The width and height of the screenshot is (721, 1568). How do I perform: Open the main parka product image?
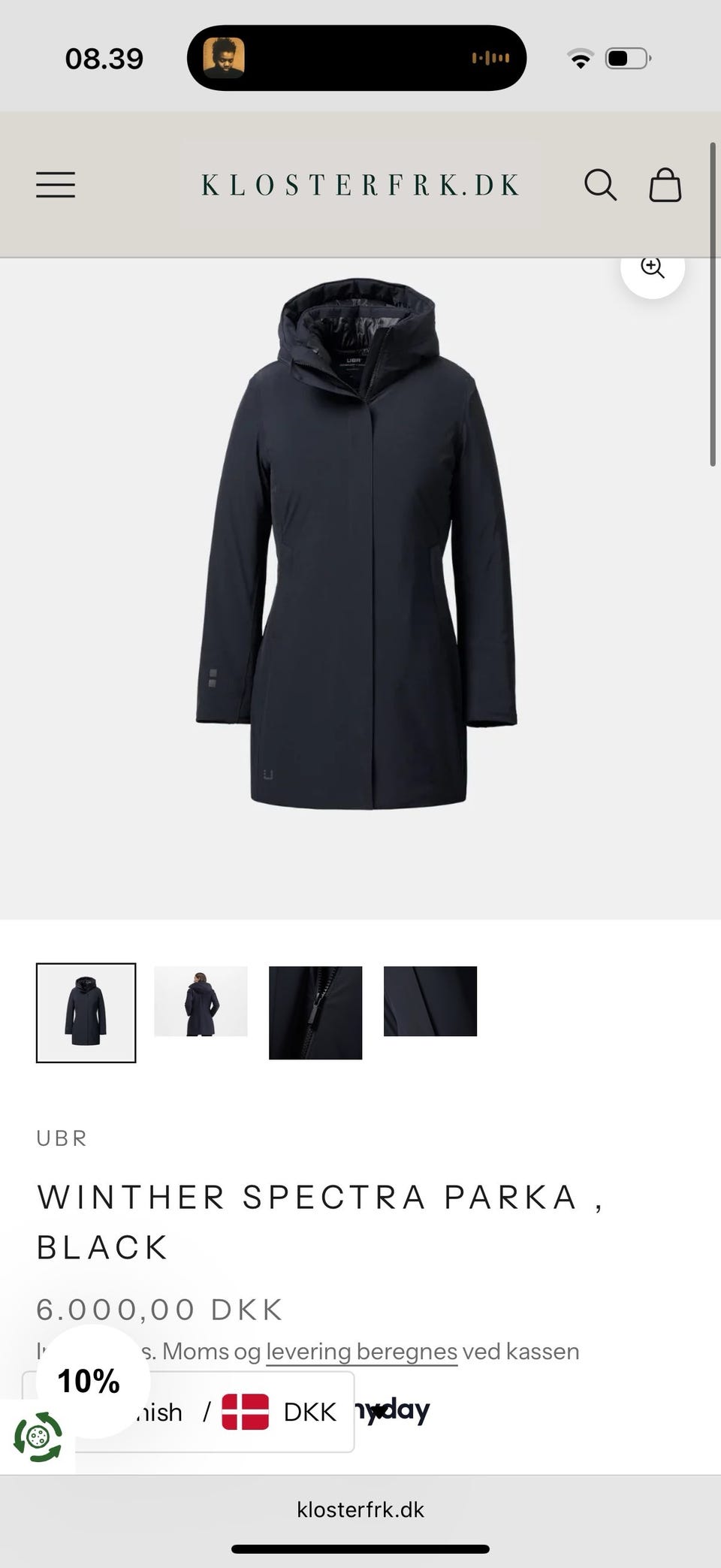tap(357, 544)
